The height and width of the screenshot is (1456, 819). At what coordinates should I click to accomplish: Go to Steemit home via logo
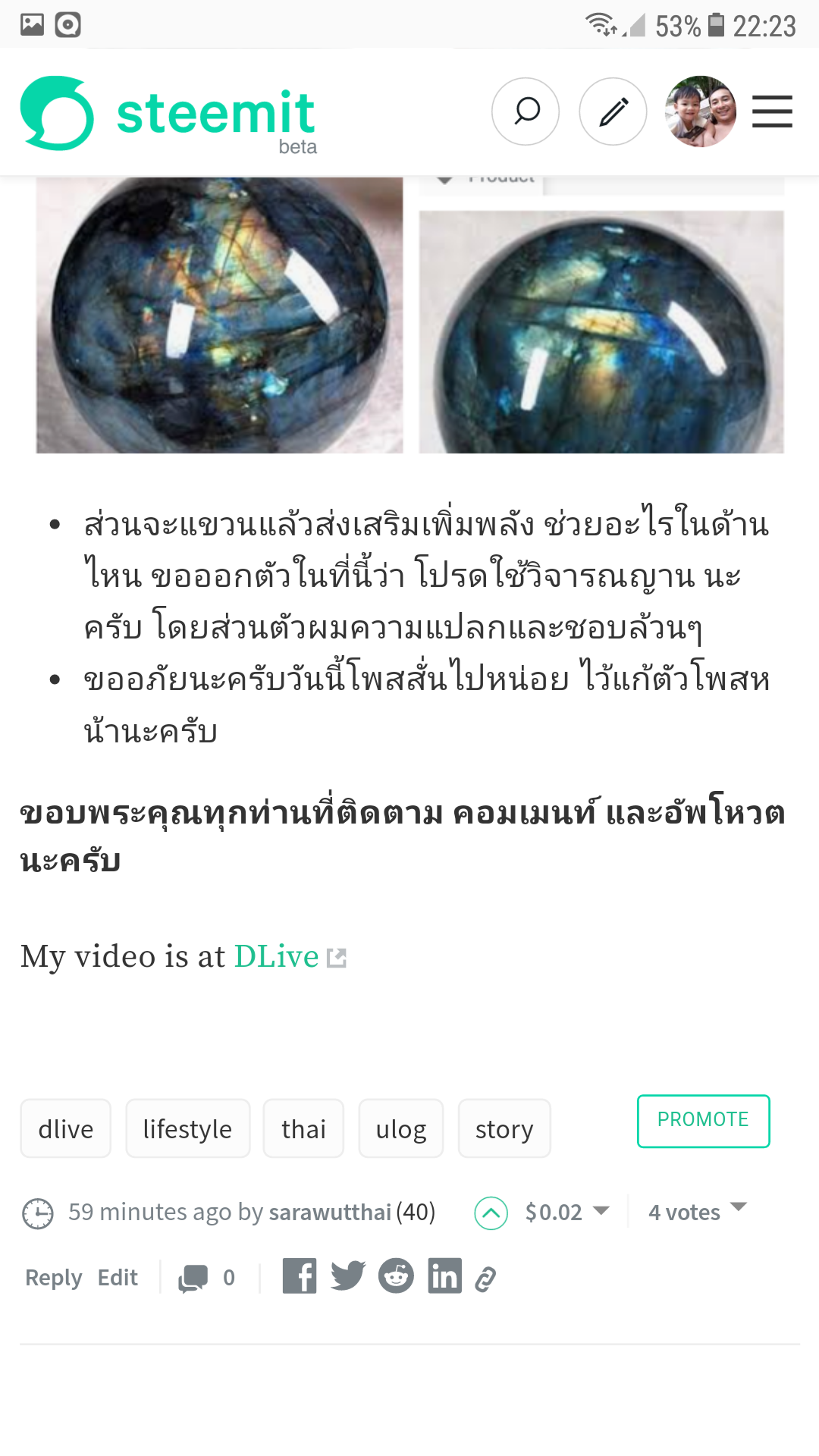click(x=168, y=114)
